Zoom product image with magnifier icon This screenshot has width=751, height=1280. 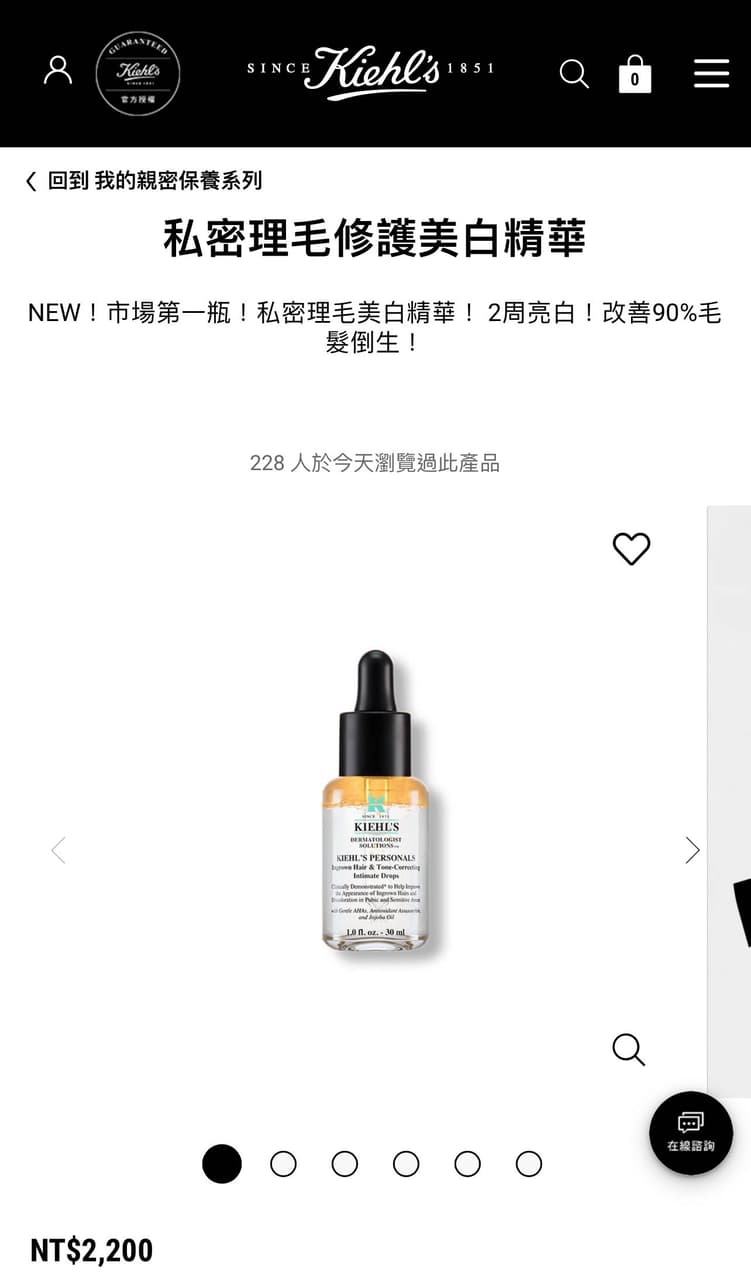pyautogui.click(x=629, y=1049)
